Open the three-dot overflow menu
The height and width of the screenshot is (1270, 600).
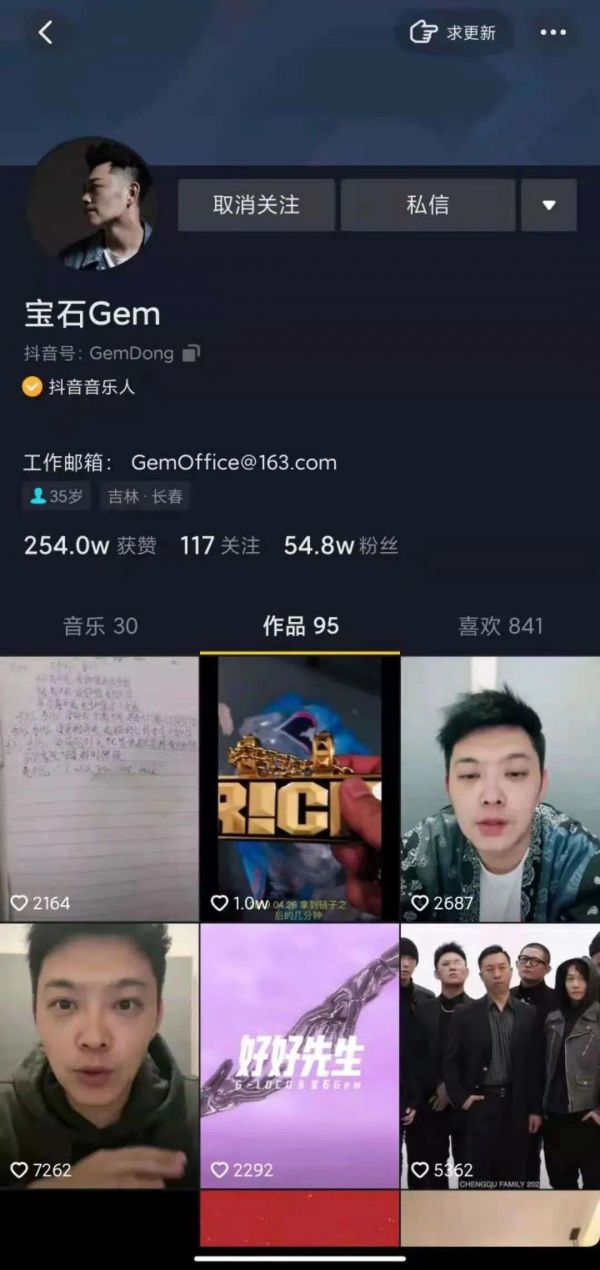tap(553, 33)
